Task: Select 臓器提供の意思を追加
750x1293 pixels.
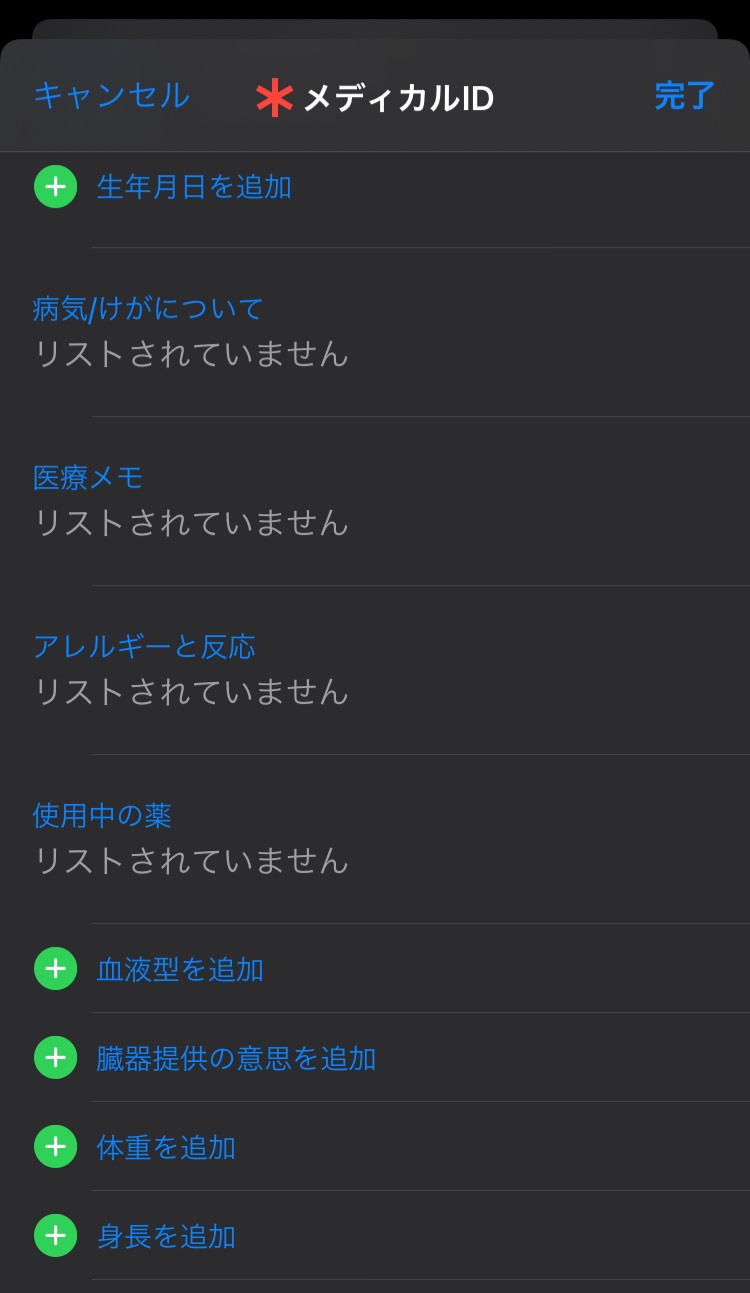Action: tap(235, 1058)
